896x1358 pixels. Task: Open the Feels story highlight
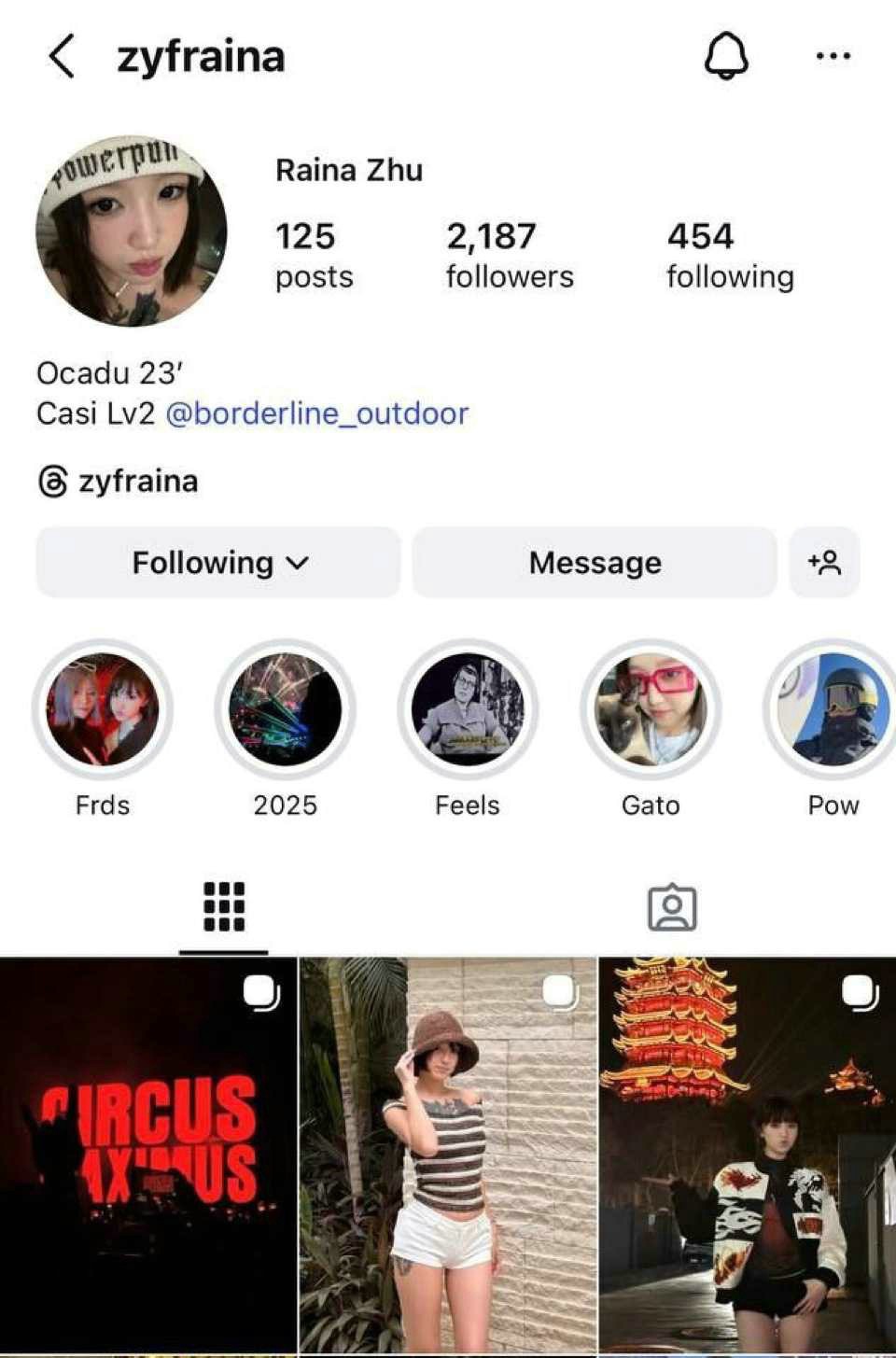pyautogui.click(x=468, y=710)
